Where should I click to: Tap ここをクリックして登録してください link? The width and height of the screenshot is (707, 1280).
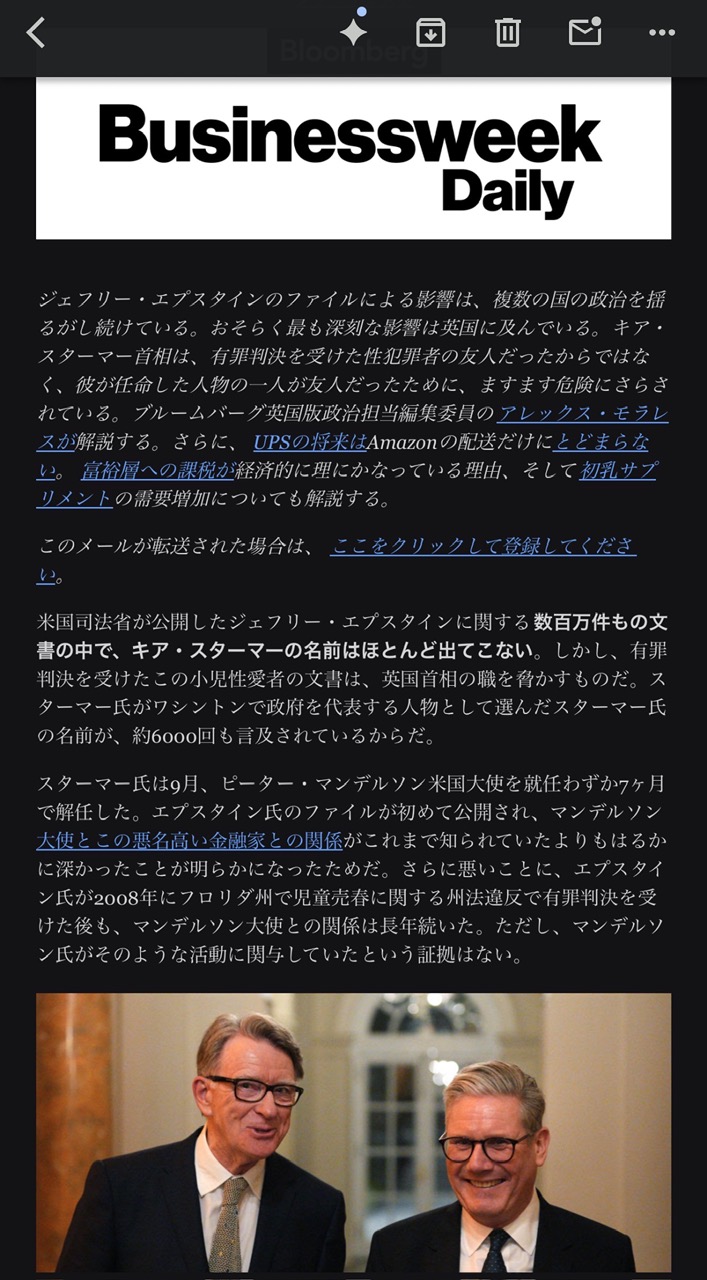(x=482, y=546)
